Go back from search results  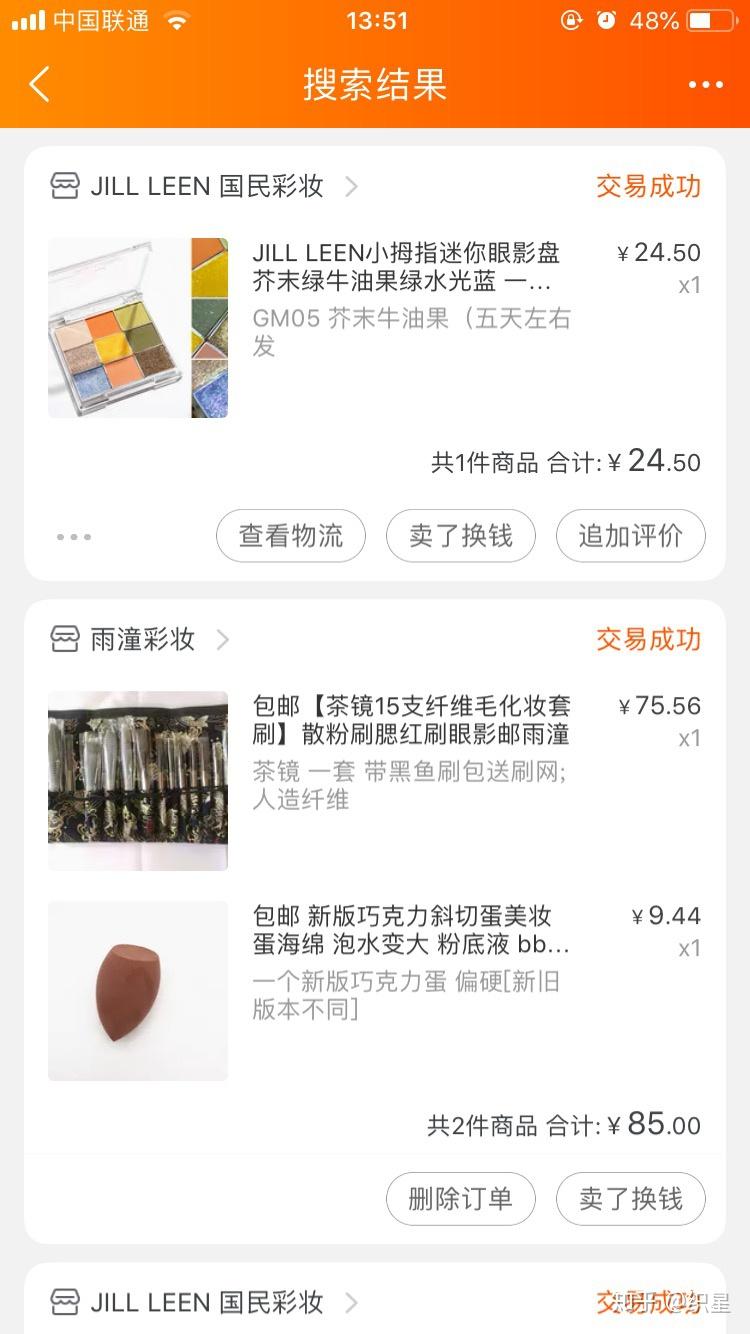point(40,85)
